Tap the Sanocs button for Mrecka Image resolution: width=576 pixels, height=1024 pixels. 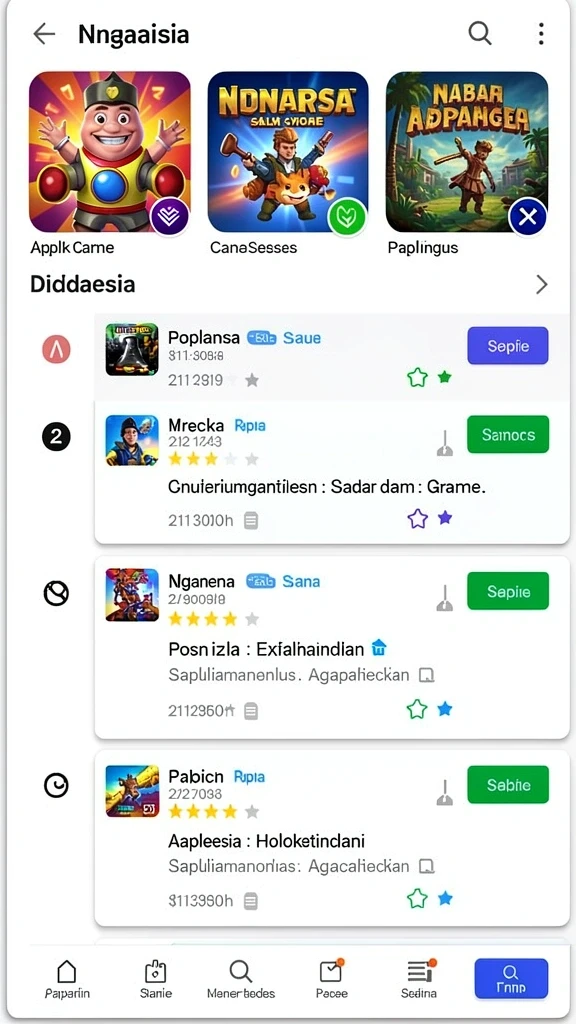508,434
